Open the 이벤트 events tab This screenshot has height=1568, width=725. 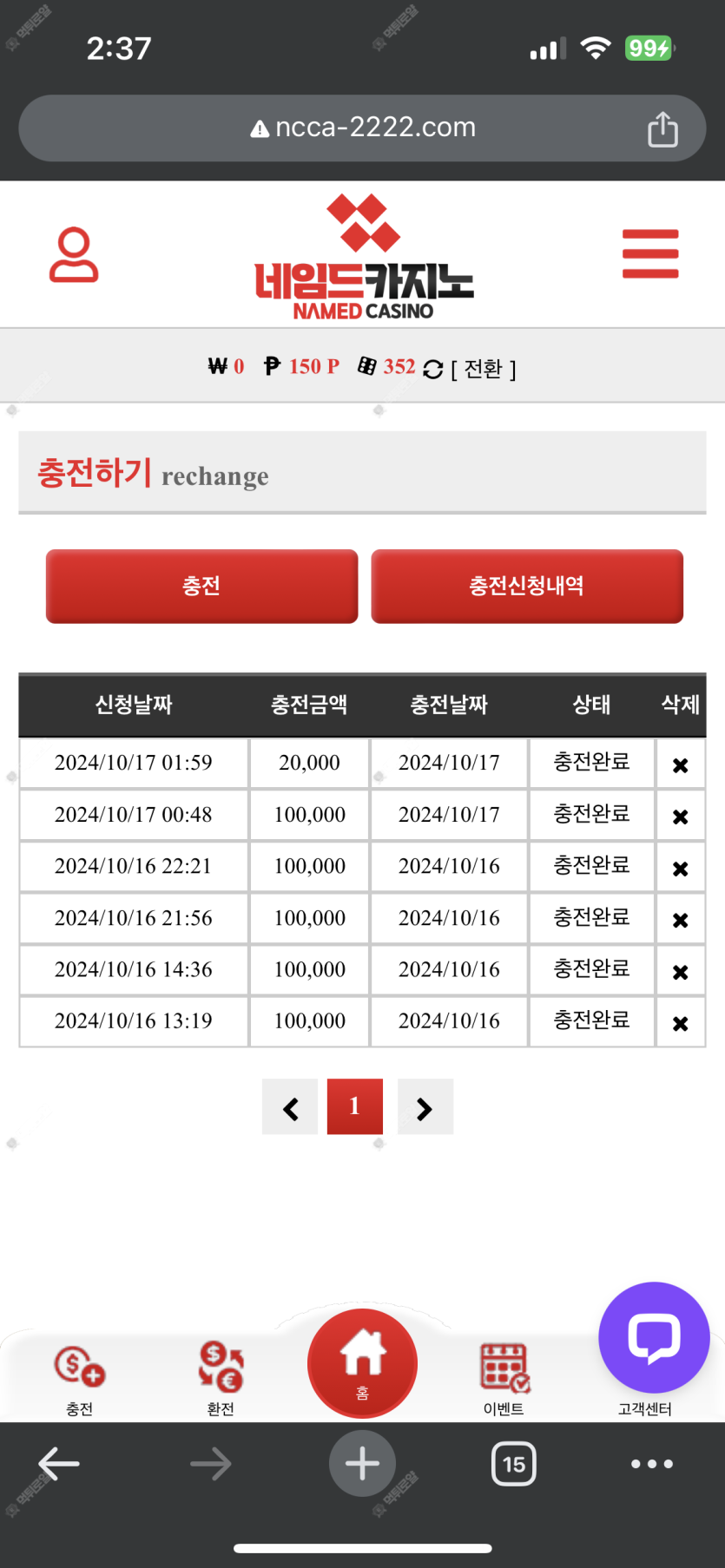pyautogui.click(x=504, y=1379)
